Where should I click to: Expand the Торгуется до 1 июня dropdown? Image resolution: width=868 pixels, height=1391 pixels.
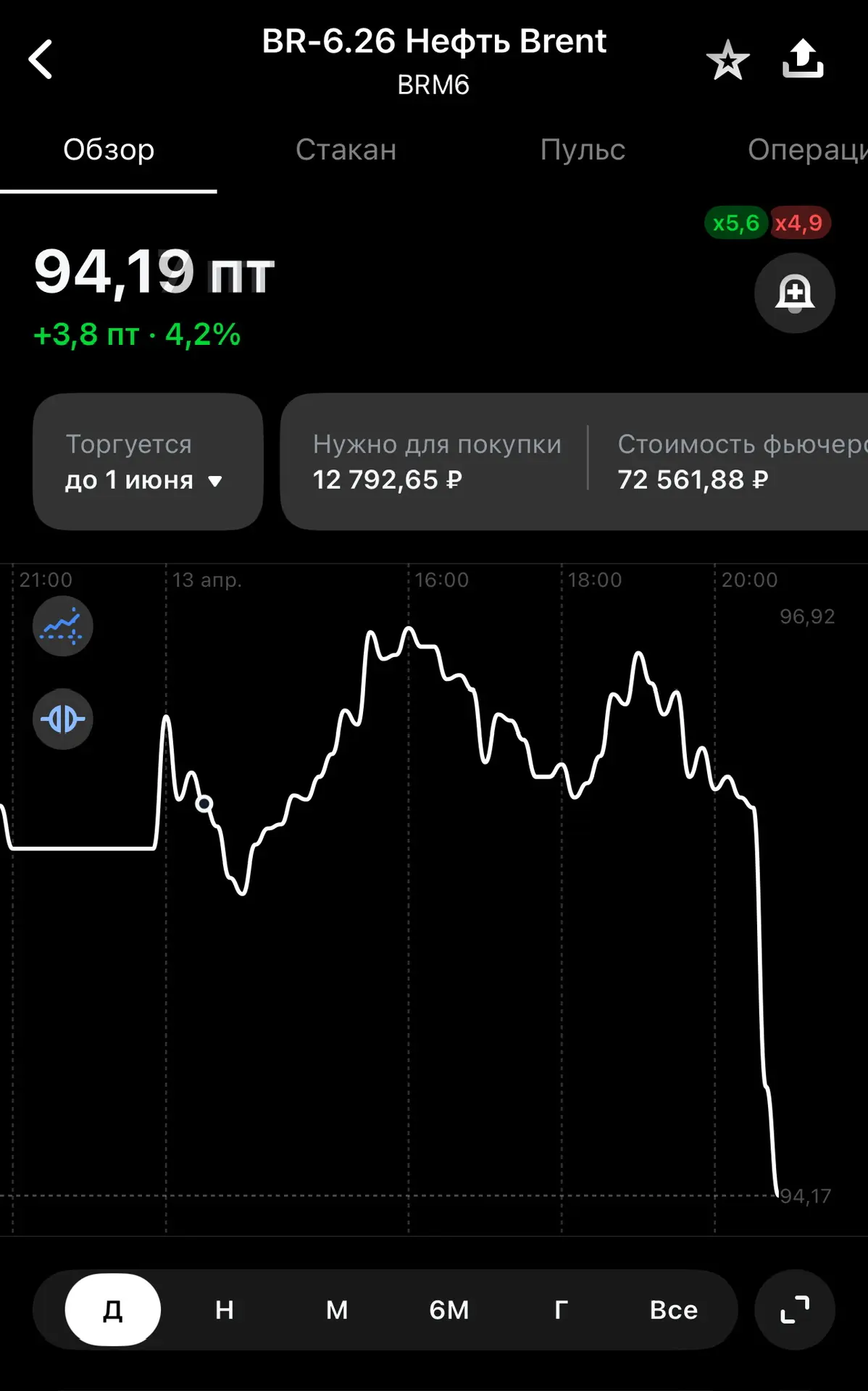(x=148, y=461)
